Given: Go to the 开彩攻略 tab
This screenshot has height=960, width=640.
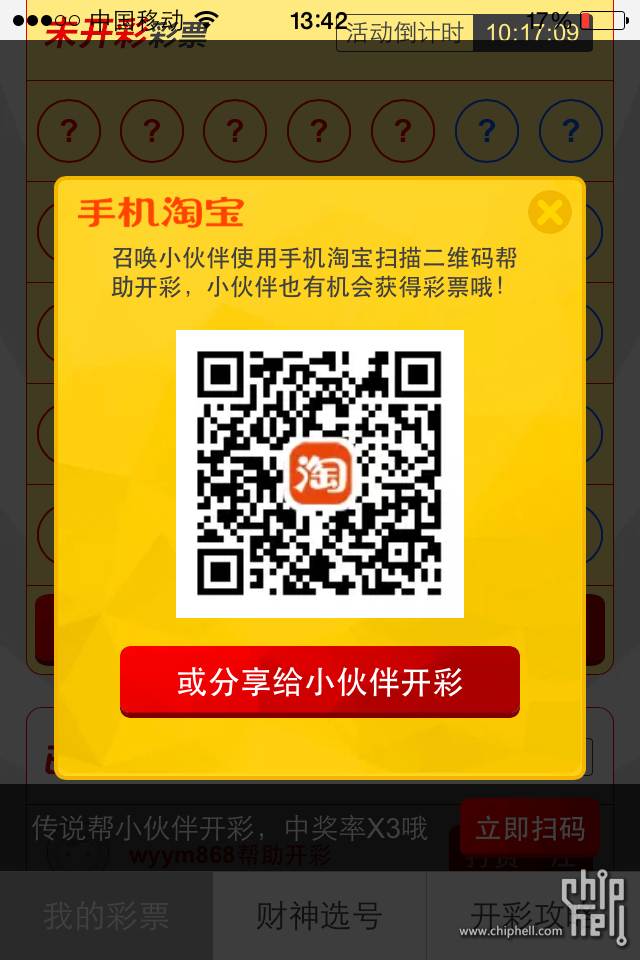Looking at the screenshot, I should [x=520, y=916].
